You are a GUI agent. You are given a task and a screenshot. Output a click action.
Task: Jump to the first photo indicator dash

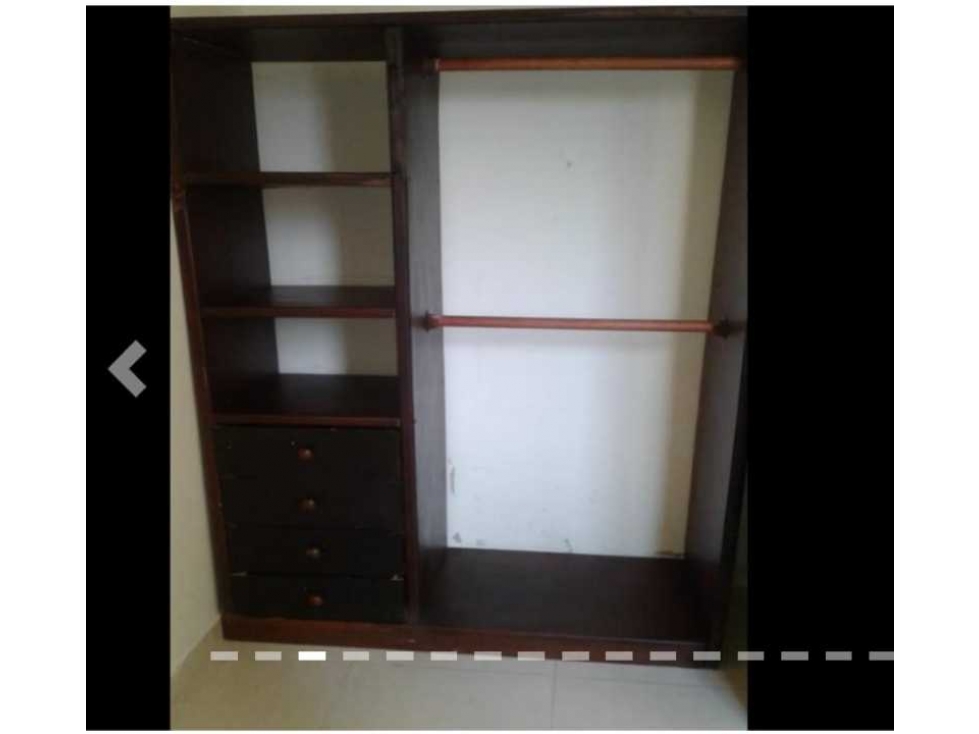coord(224,656)
